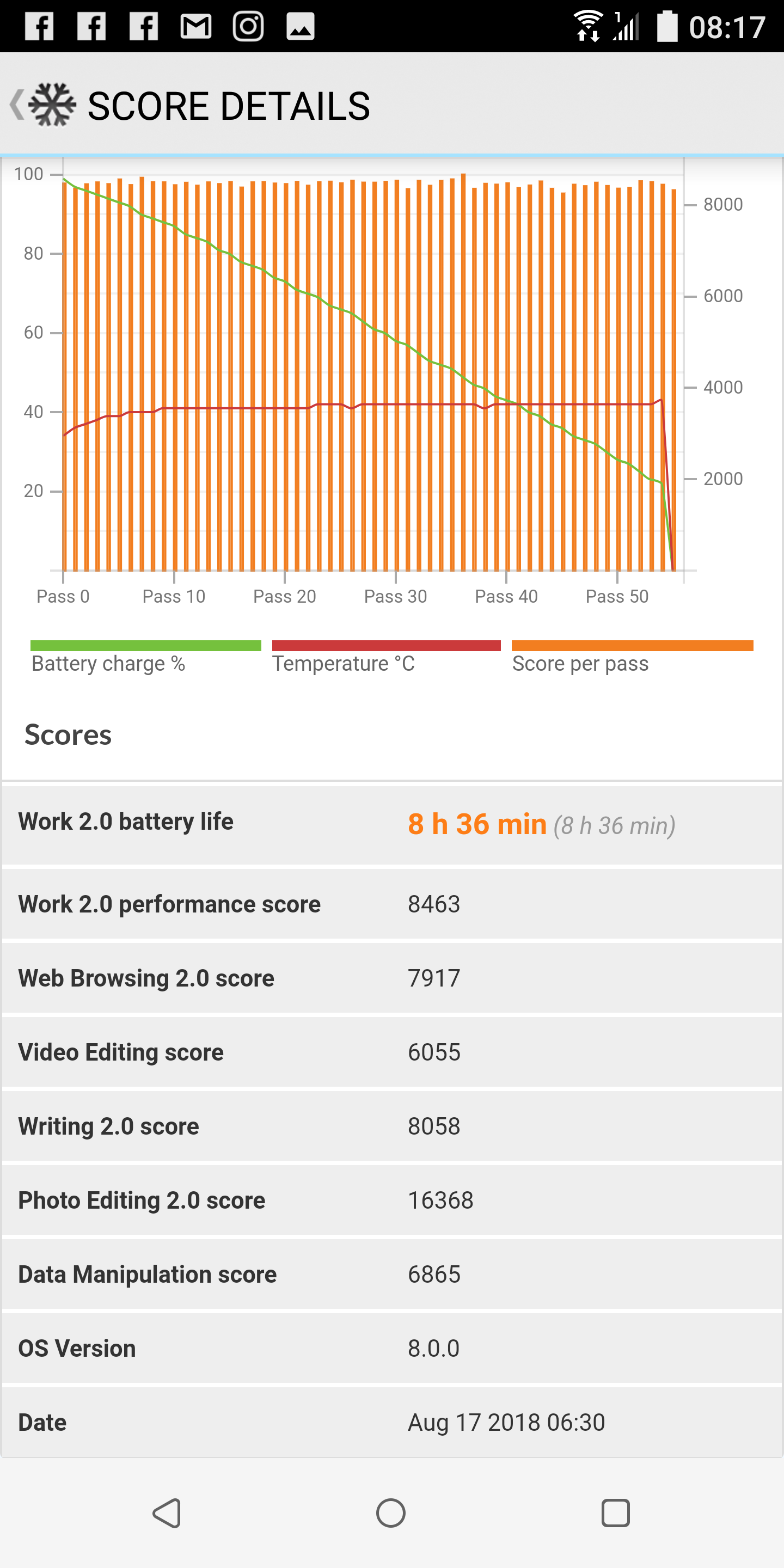Viewport: 784px width, 1568px height.
Task: Tap the system back button
Action: [x=166, y=1512]
